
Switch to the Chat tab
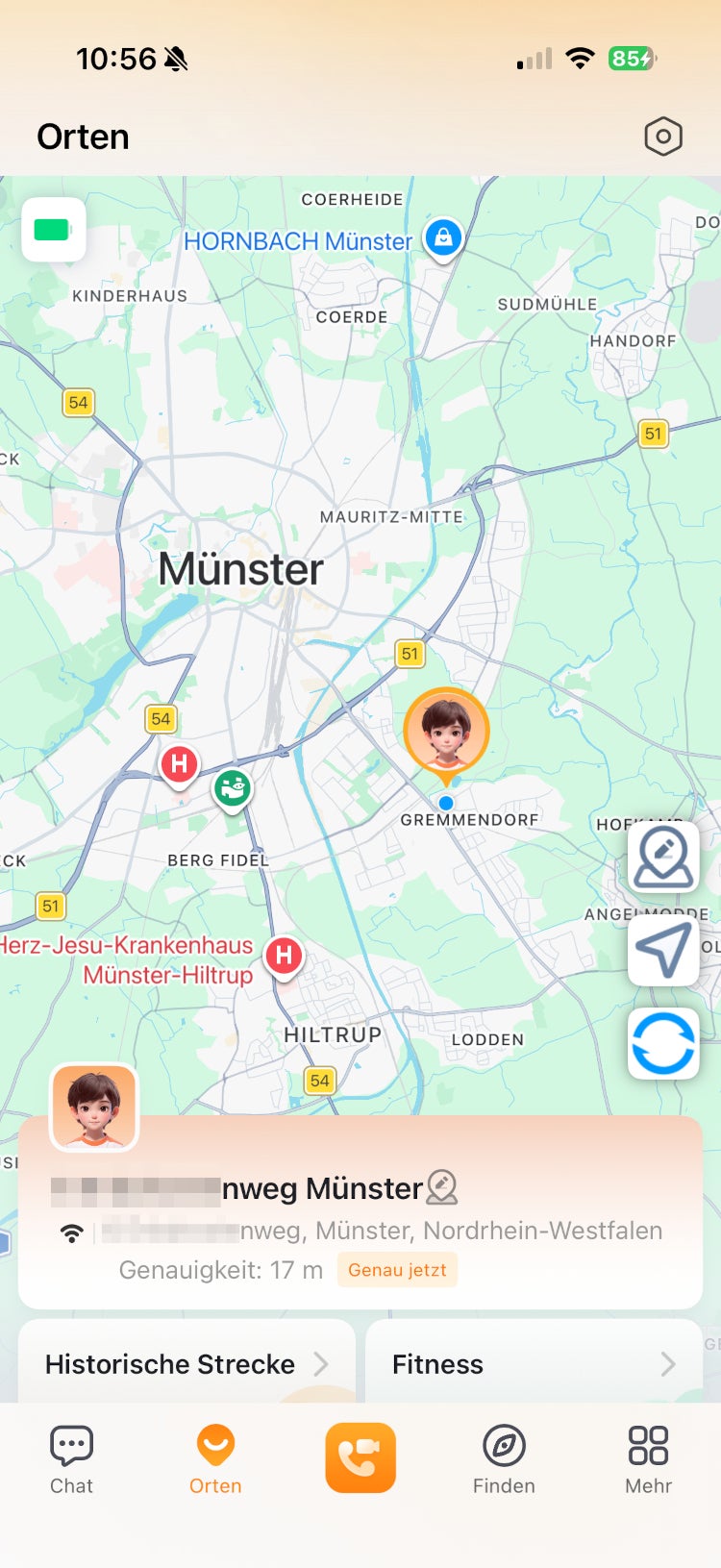(71, 1459)
